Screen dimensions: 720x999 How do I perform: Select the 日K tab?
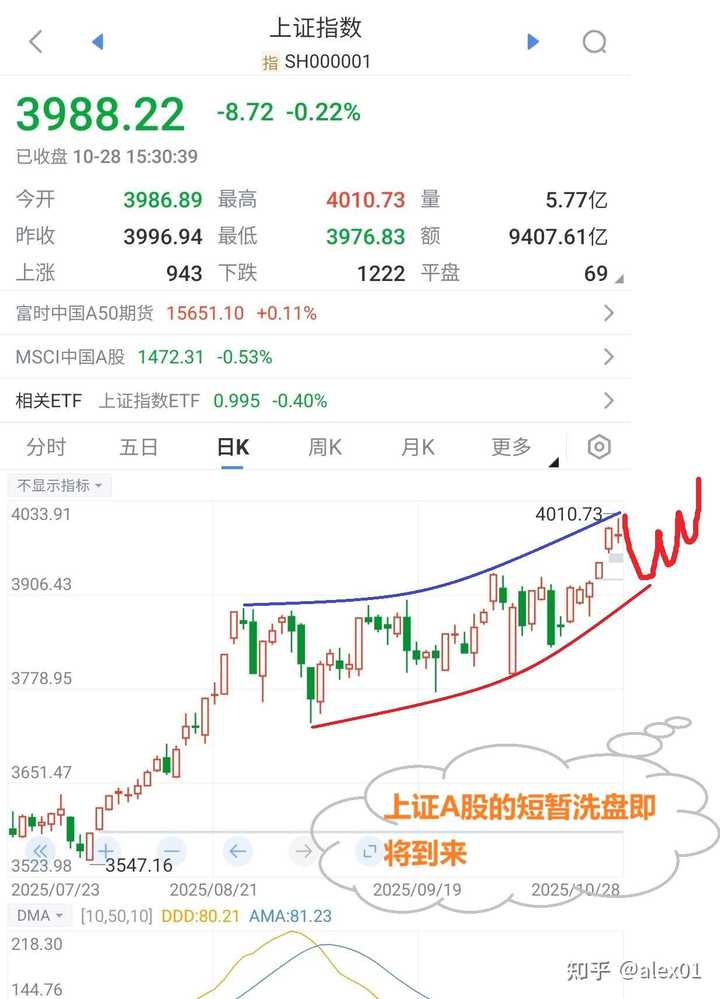[232, 447]
